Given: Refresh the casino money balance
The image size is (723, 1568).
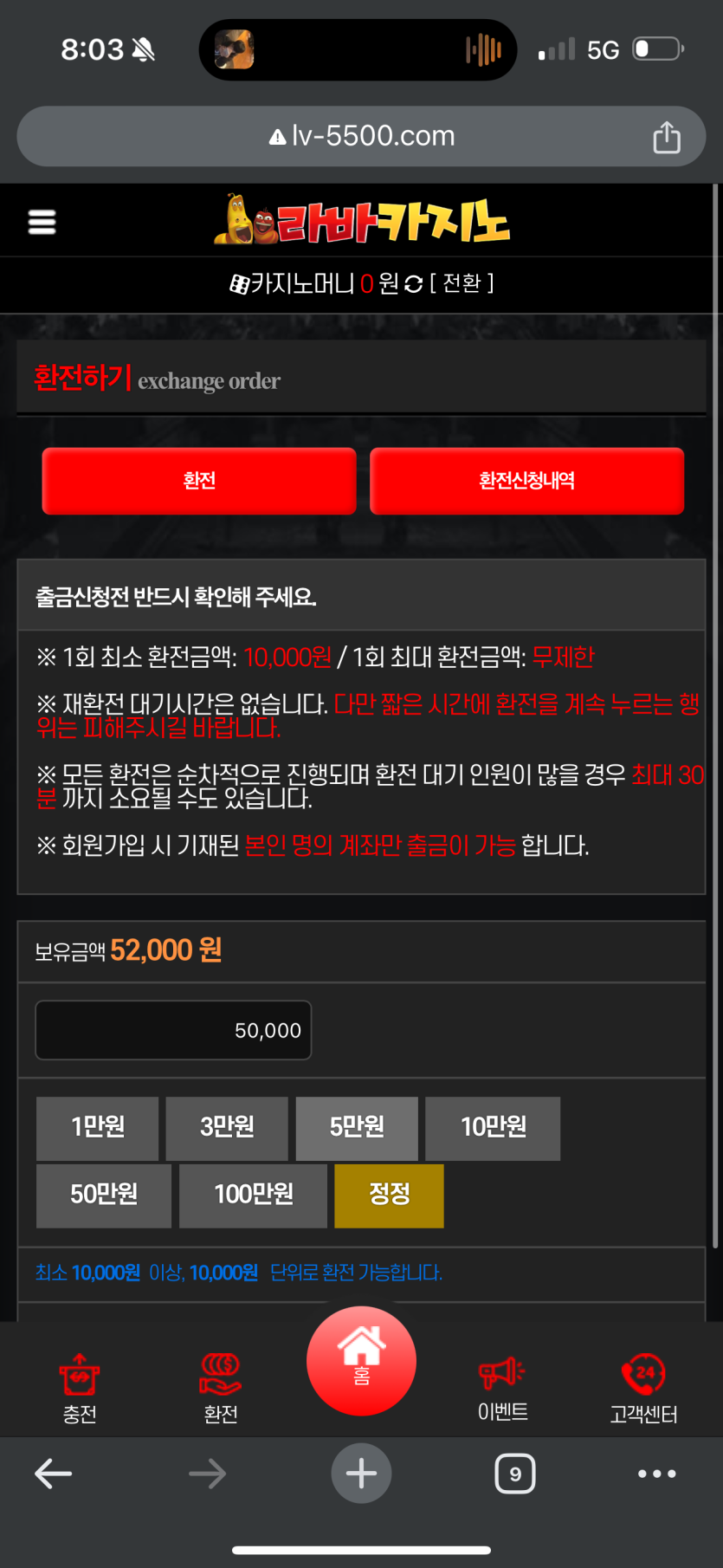Looking at the screenshot, I should (x=414, y=283).
